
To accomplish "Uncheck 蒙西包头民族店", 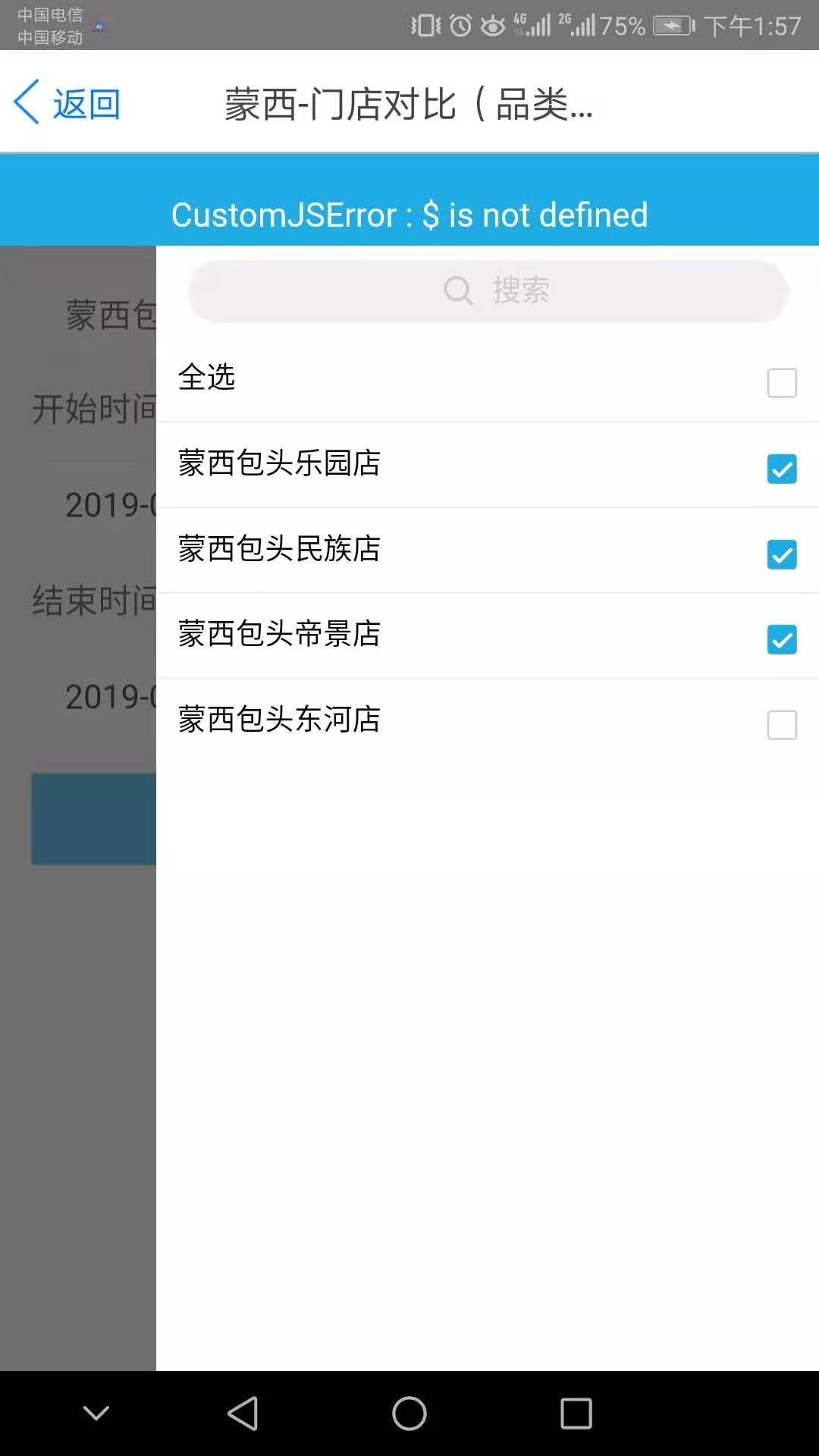I will (x=782, y=554).
